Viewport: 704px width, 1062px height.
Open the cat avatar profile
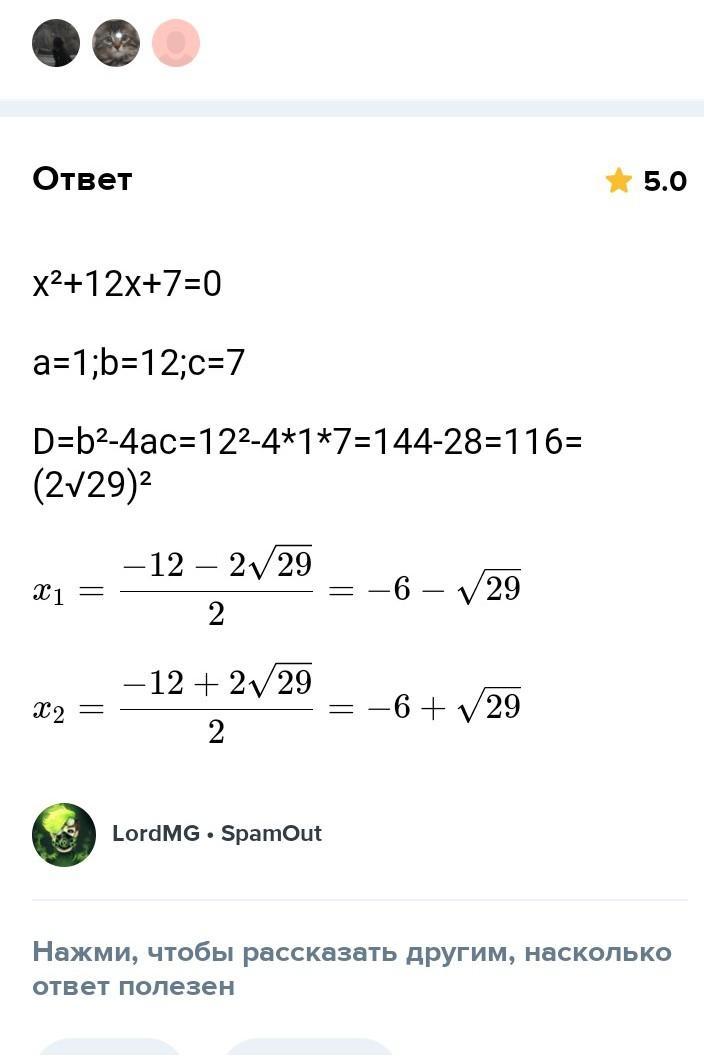(116, 43)
